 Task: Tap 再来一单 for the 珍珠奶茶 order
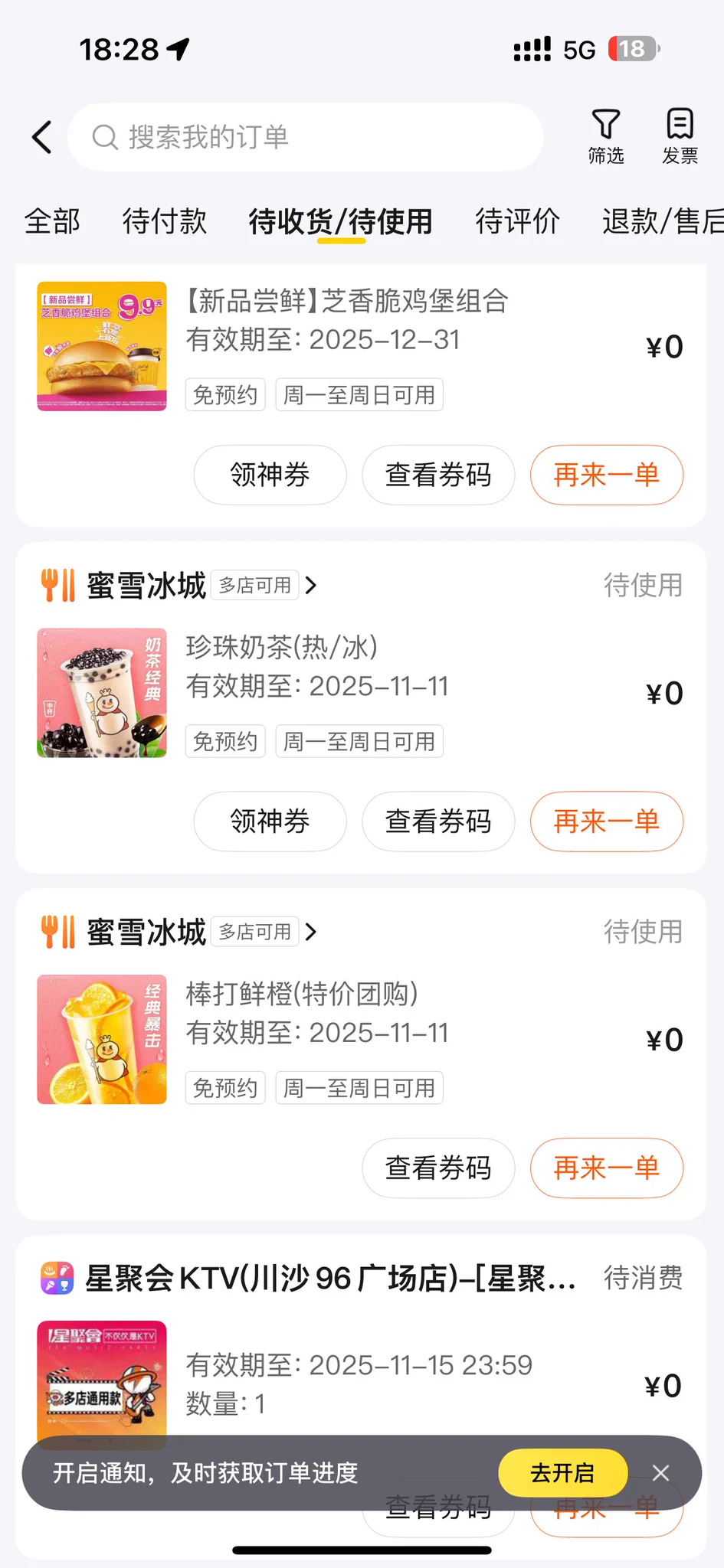click(606, 822)
